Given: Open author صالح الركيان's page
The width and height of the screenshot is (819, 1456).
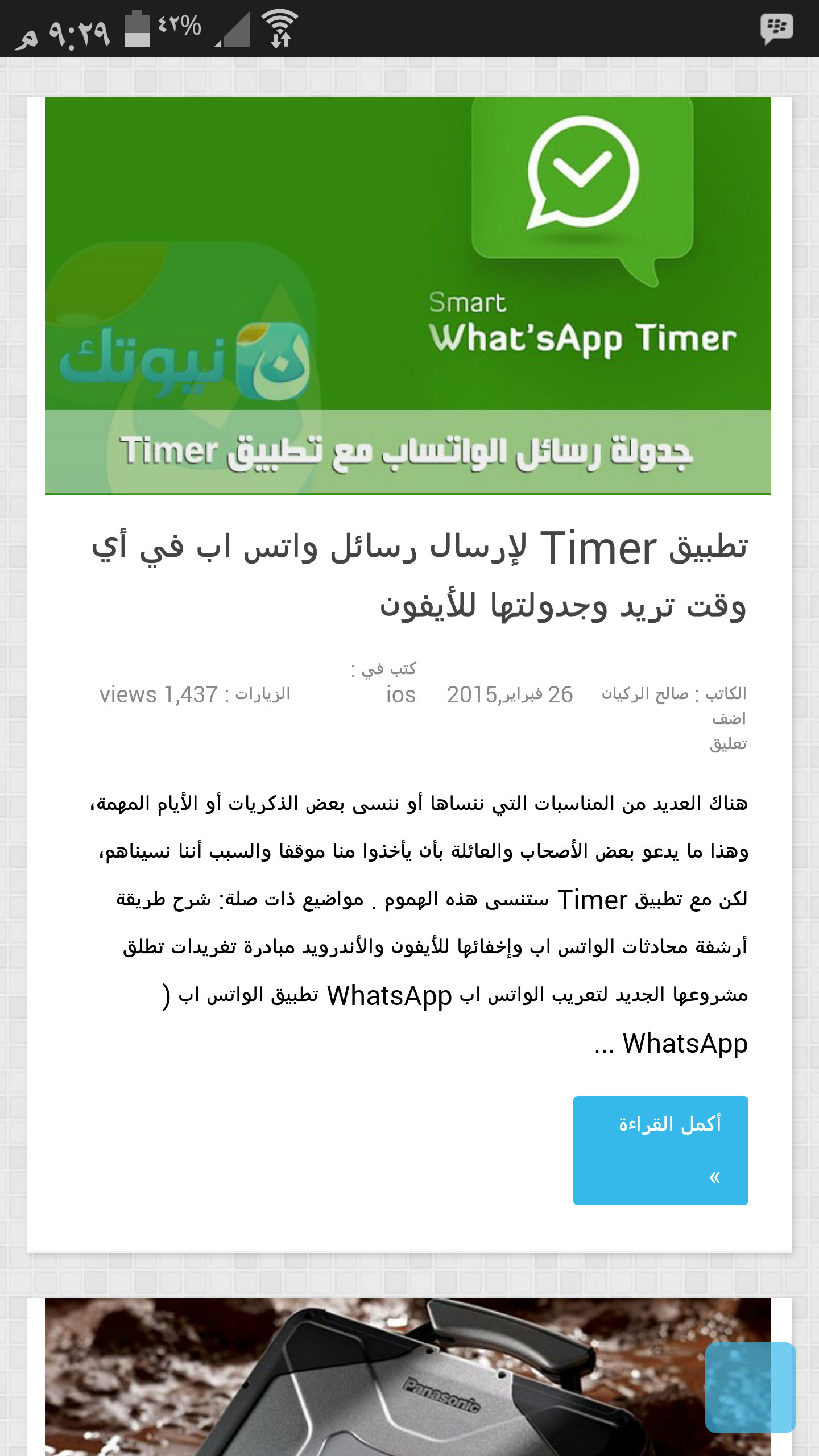Looking at the screenshot, I should 645,694.
